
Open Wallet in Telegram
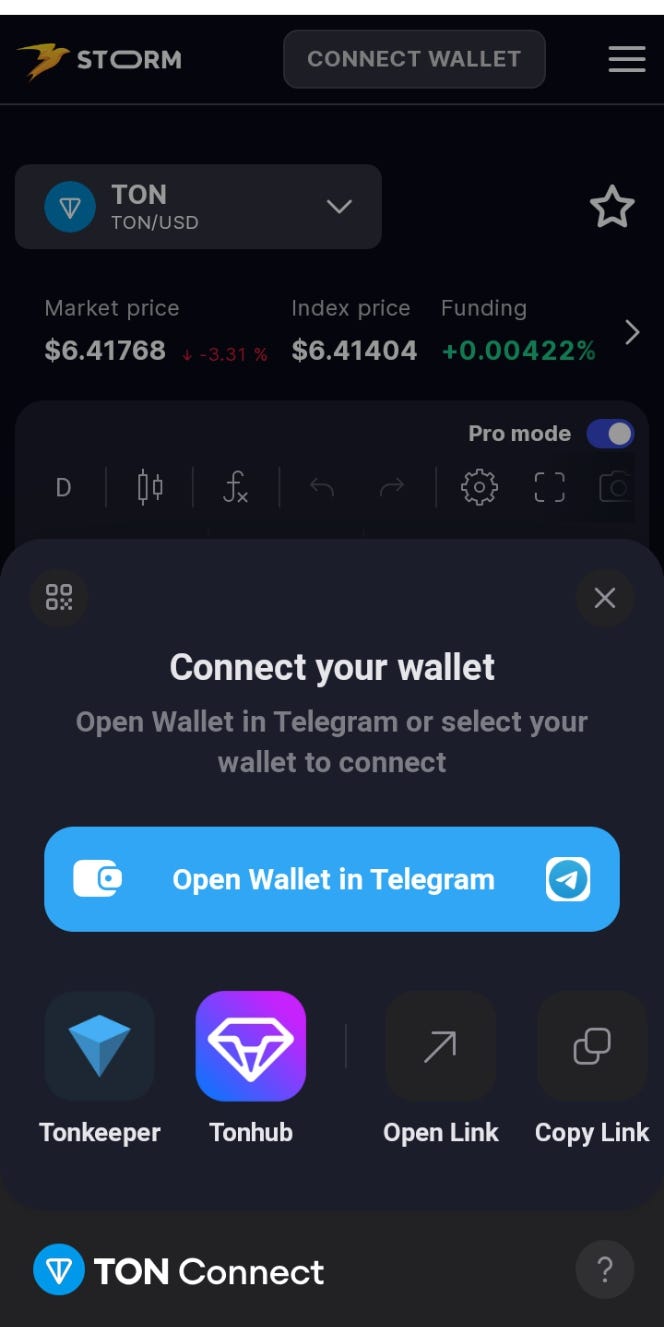pos(332,879)
